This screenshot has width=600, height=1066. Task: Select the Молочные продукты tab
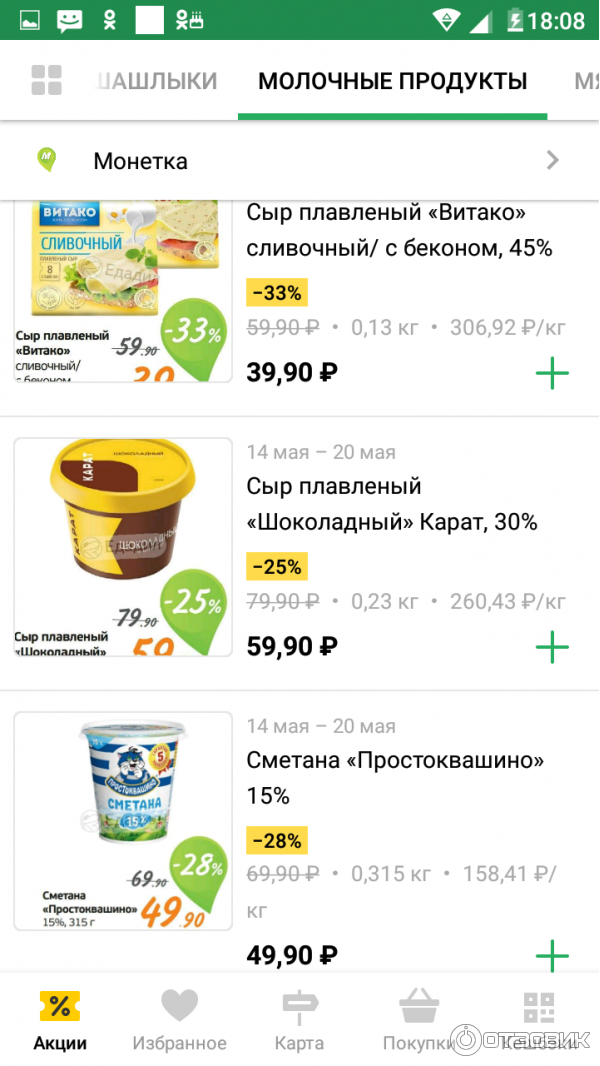click(x=392, y=81)
